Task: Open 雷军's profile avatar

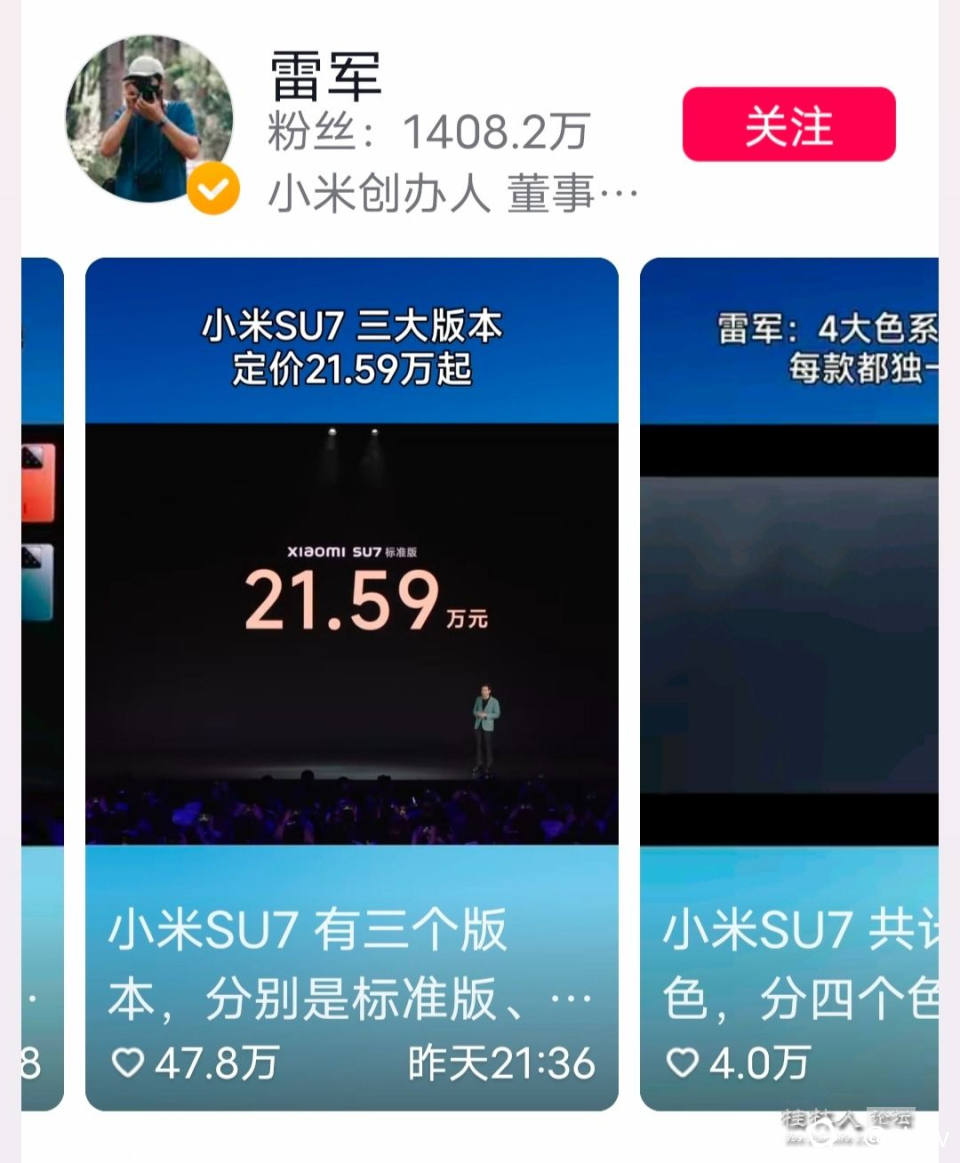Action: tap(148, 120)
